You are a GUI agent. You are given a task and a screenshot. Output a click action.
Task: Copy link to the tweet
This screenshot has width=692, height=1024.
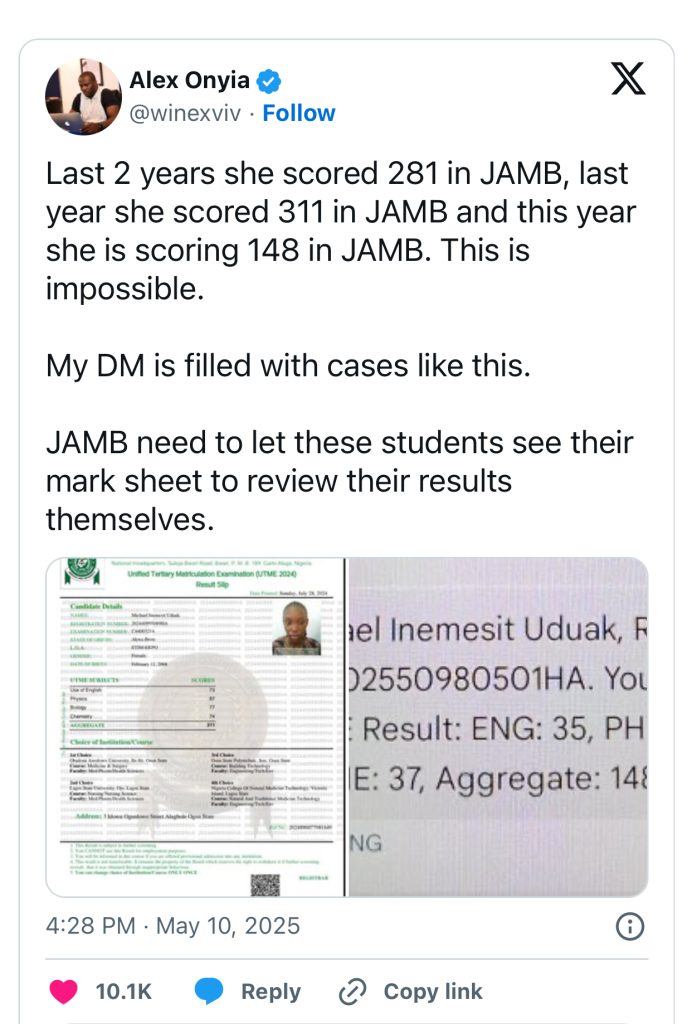point(411,991)
